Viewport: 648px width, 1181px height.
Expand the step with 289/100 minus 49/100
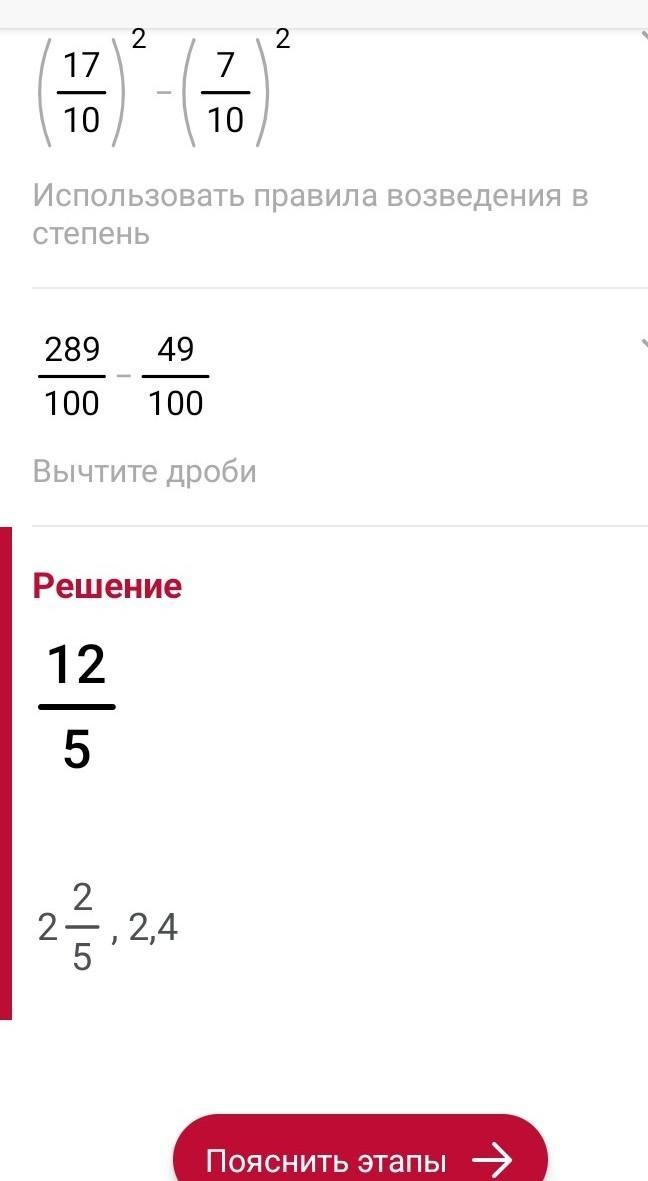[641, 344]
